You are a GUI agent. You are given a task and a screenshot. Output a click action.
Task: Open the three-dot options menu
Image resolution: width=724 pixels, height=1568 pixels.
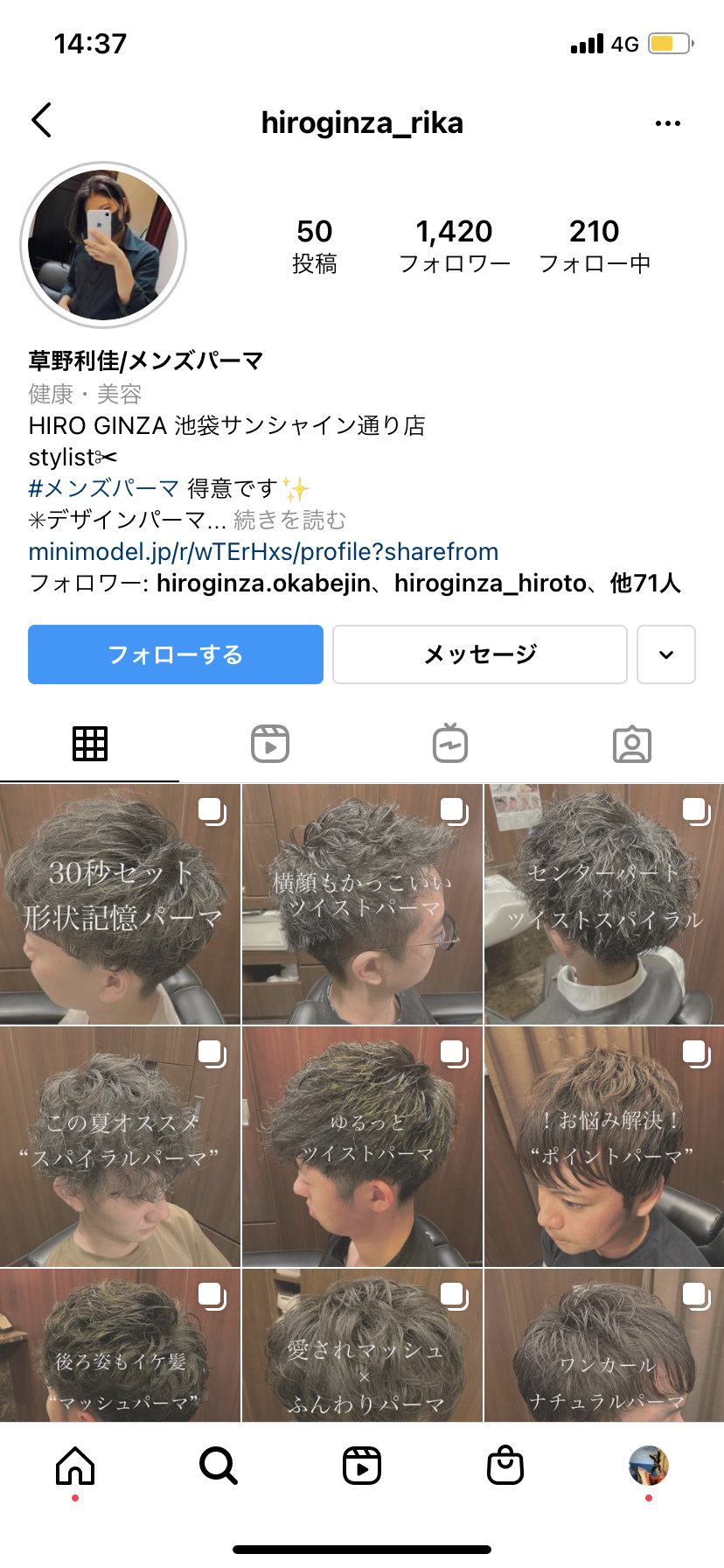667,123
